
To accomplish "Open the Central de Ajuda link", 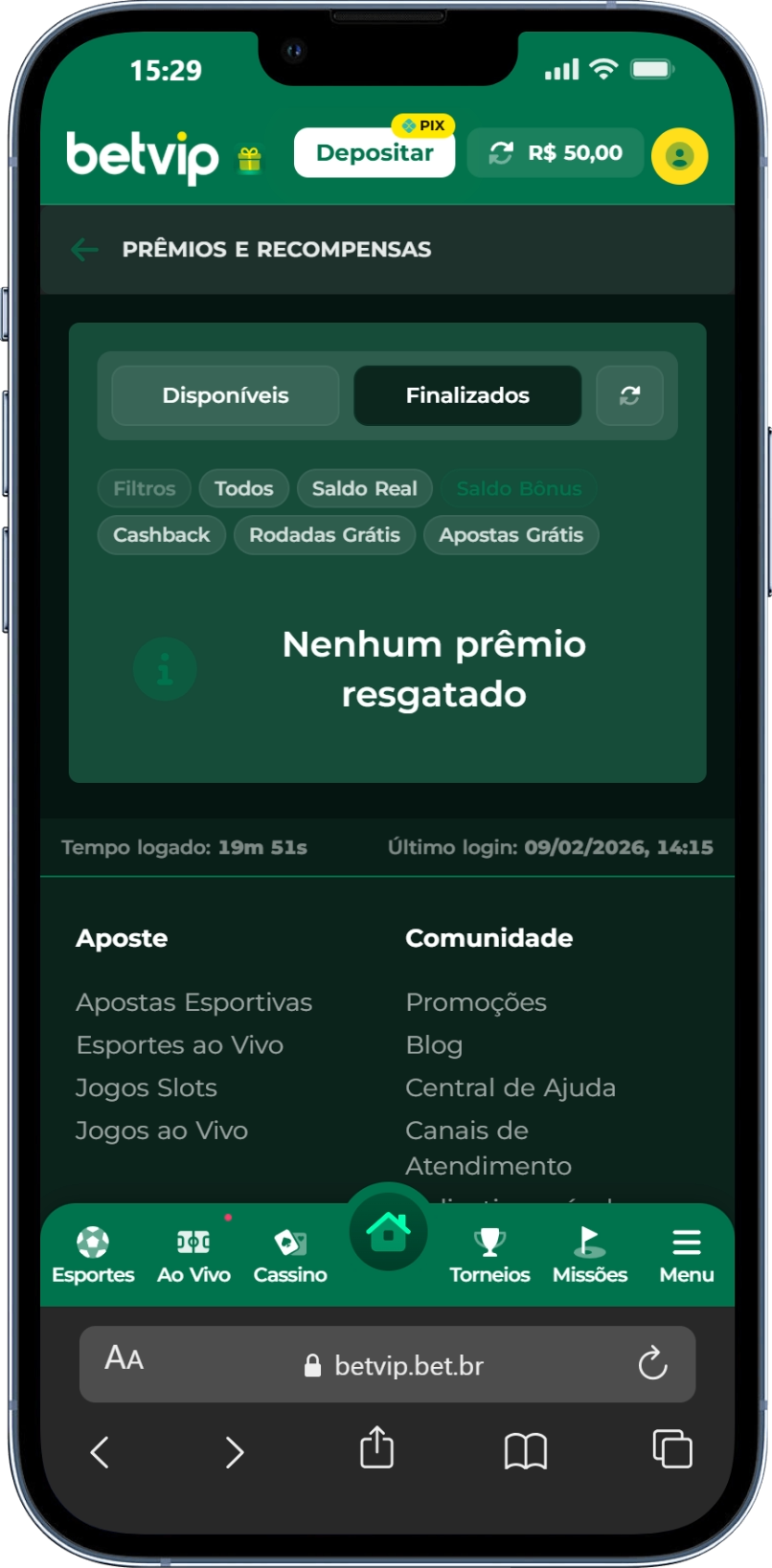I will click(510, 1087).
